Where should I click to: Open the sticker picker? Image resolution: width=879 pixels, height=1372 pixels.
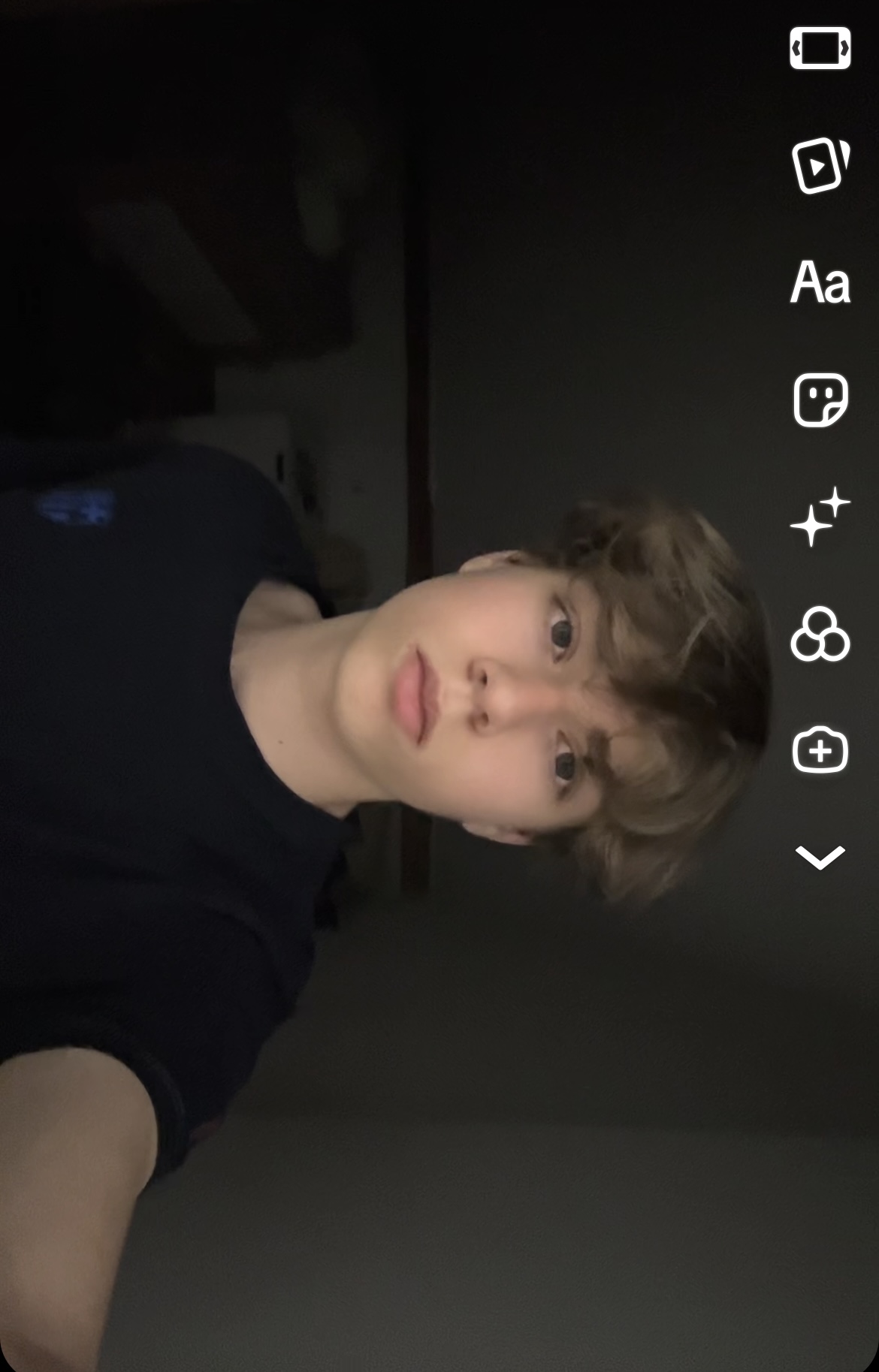820,400
